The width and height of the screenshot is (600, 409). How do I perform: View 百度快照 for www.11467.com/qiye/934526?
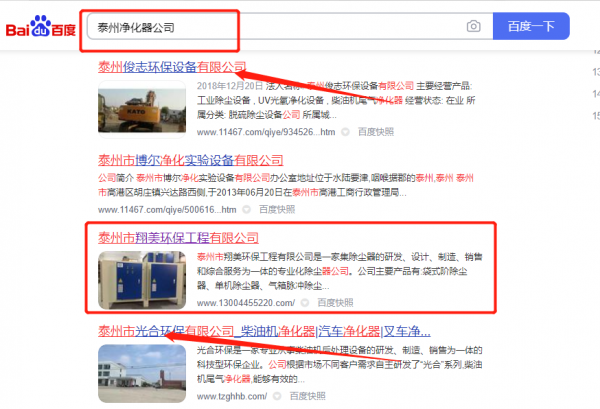click(374, 132)
